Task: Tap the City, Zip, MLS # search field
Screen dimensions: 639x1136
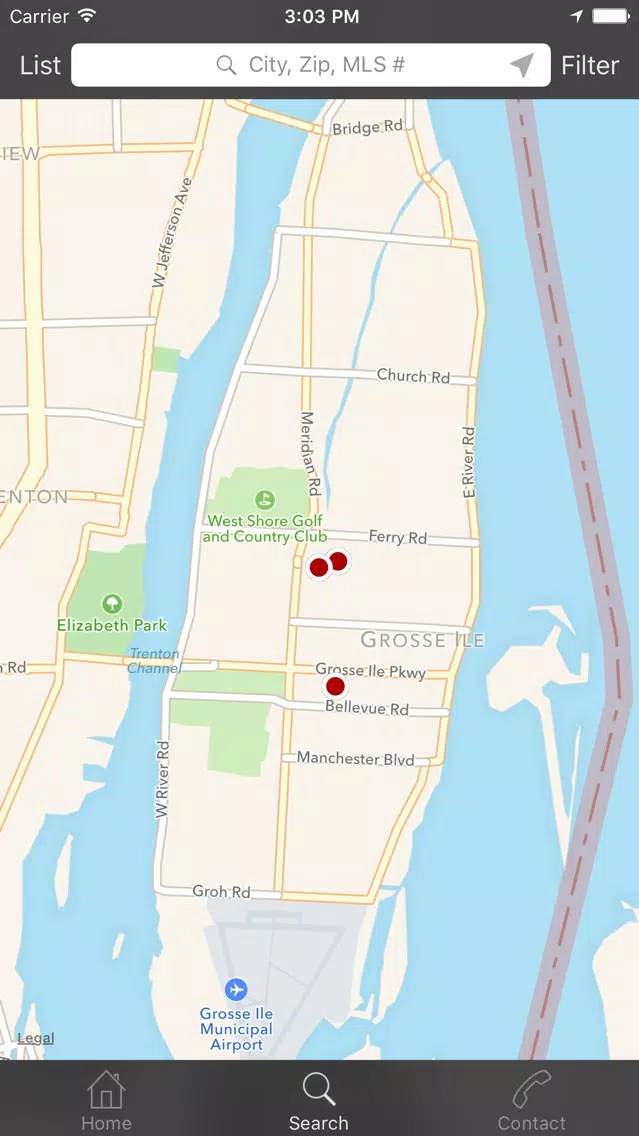Action: coord(311,65)
